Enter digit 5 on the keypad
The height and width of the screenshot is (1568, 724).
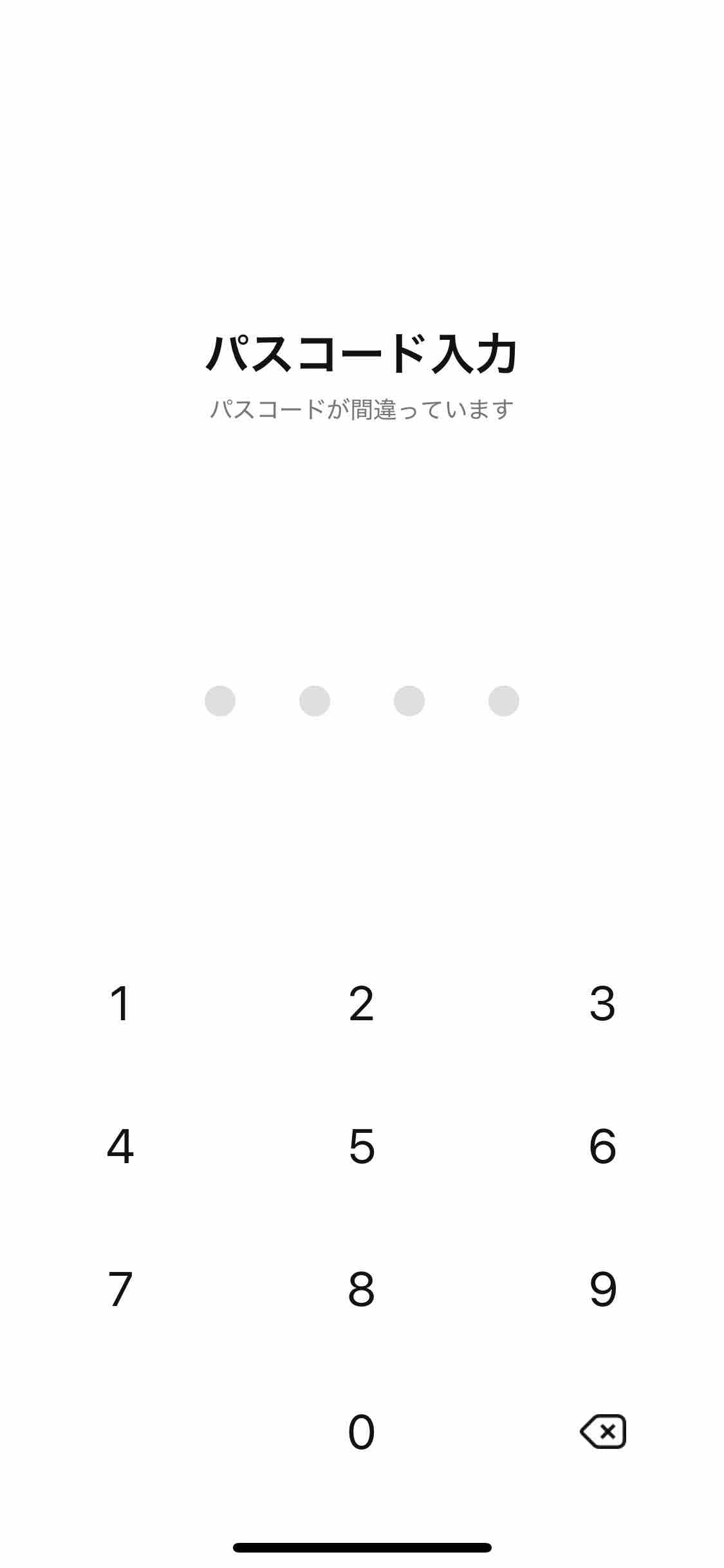tap(362, 1147)
